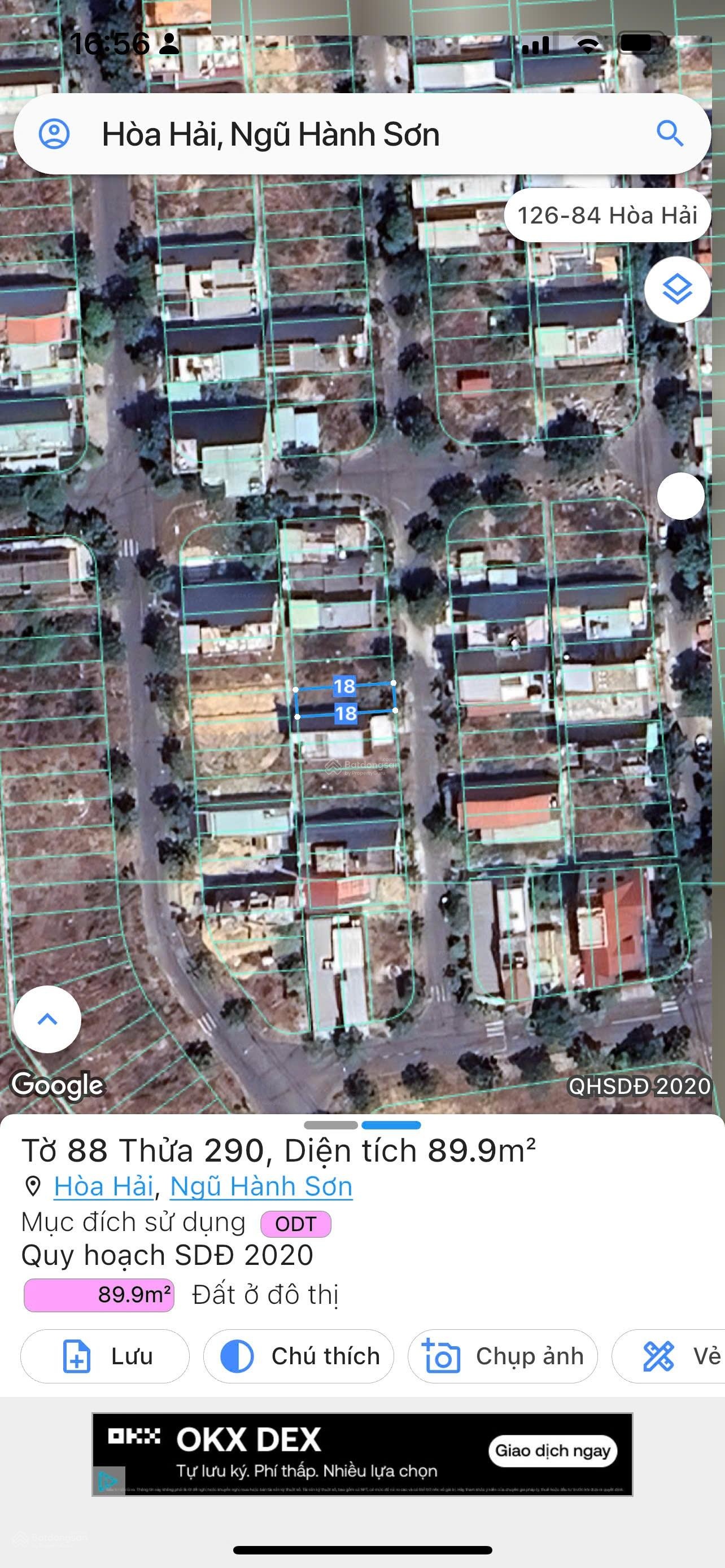Image resolution: width=725 pixels, height=1568 pixels.
Task: Switch to the first info panel page
Action: (330, 1125)
